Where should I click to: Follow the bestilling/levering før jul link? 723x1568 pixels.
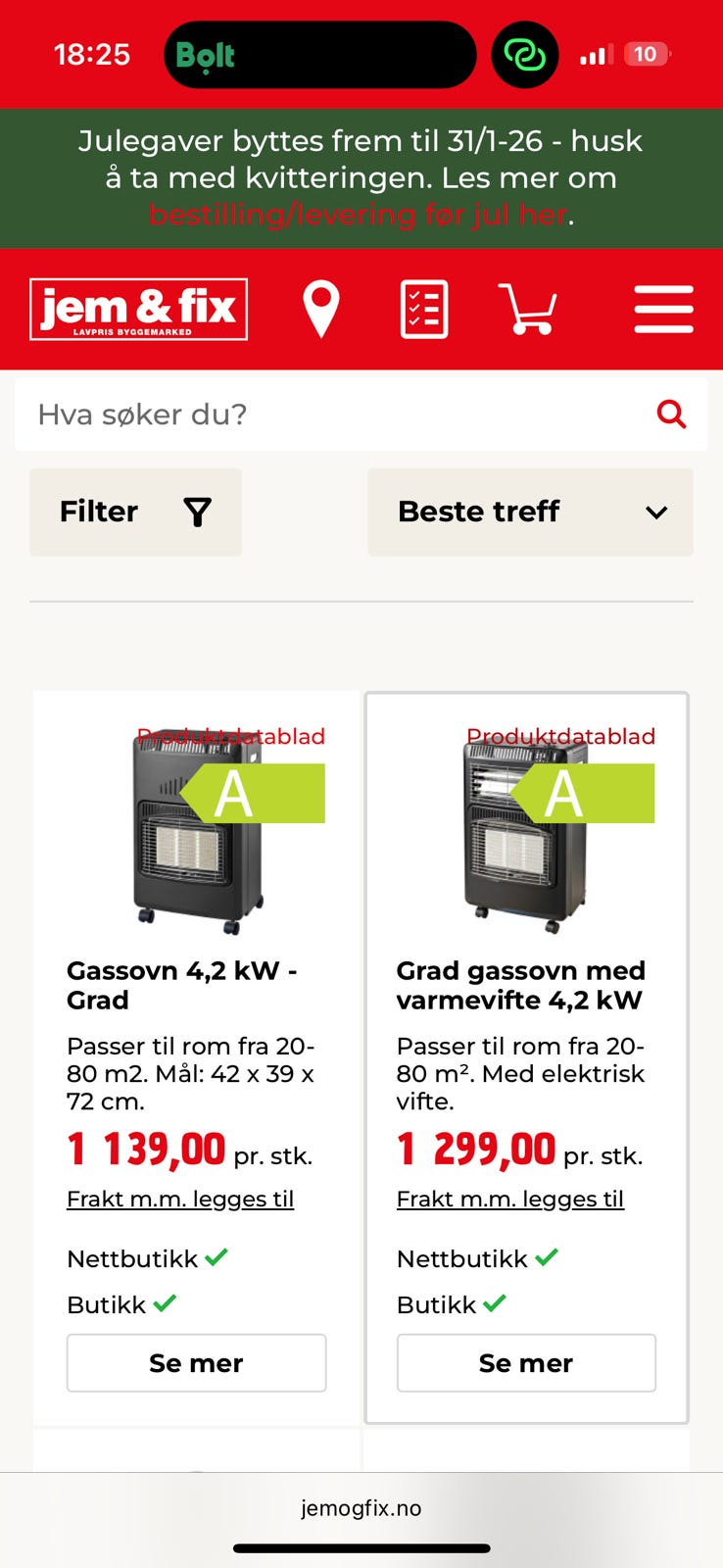point(360,215)
